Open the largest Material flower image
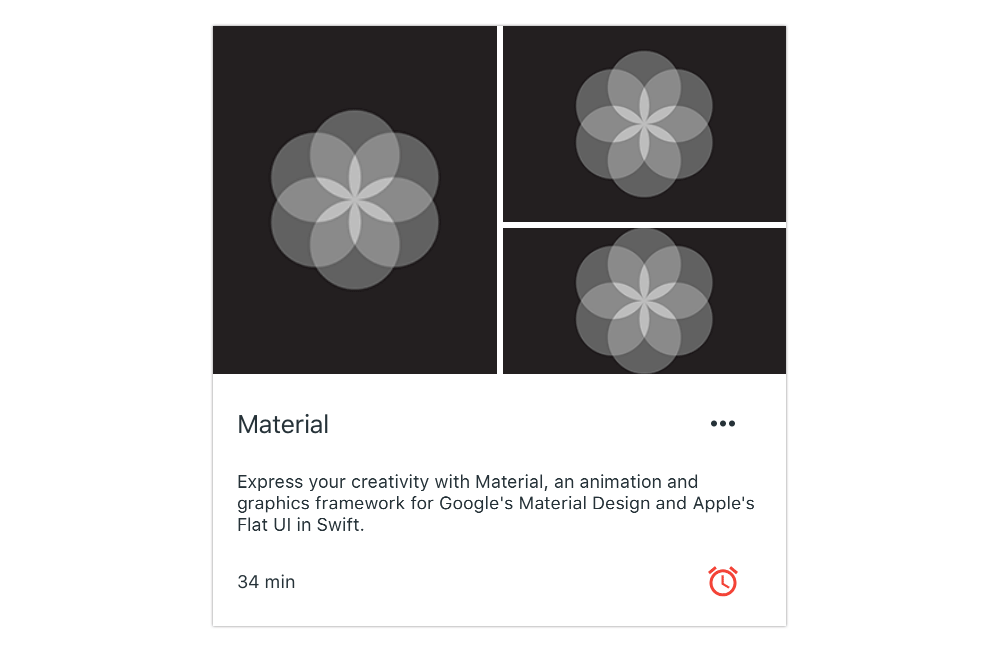The width and height of the screenshot is (1000, 659). pyautogui.click(x=355, y=200)
